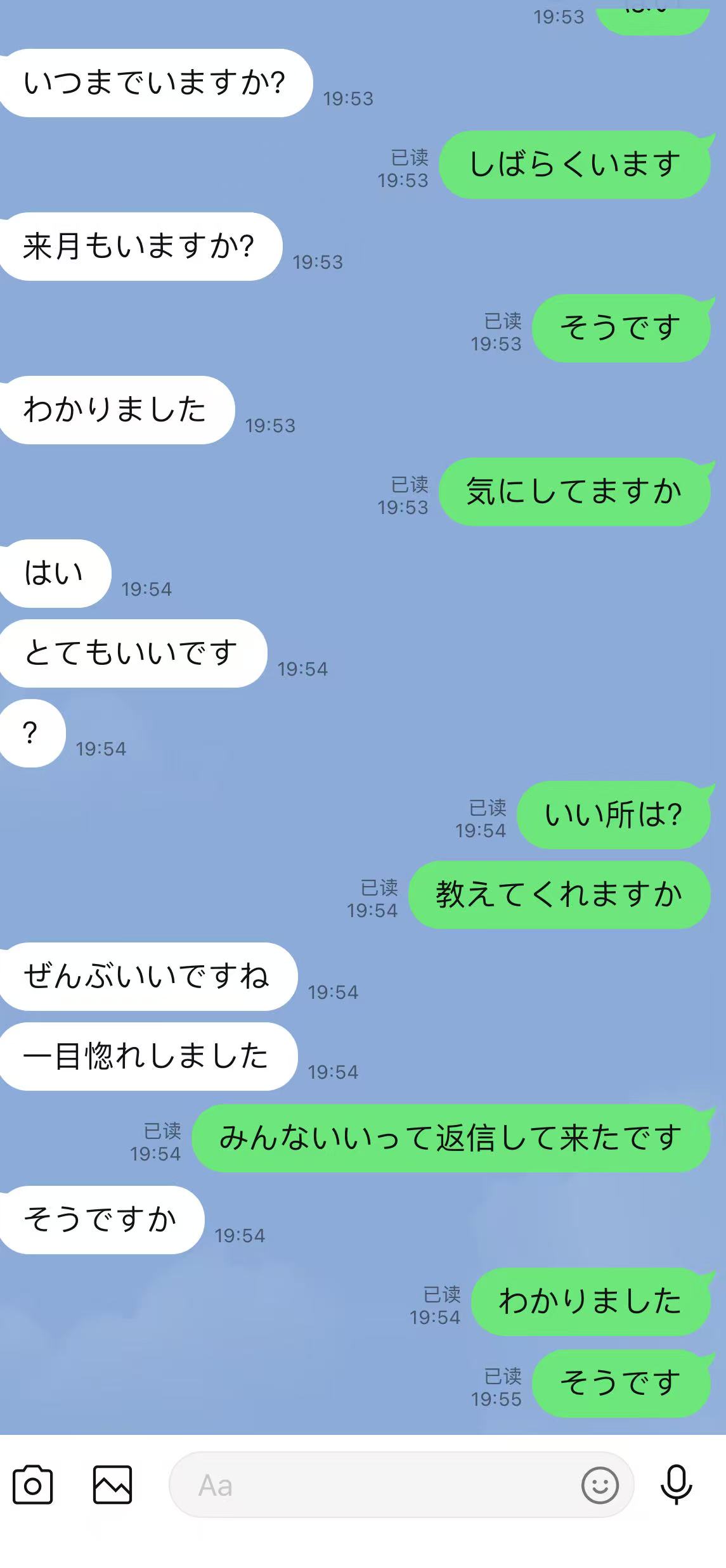Tap the microphone to record voice message
The image size is (726, 1568).
pyautogui.click(x=676, y=1484)
